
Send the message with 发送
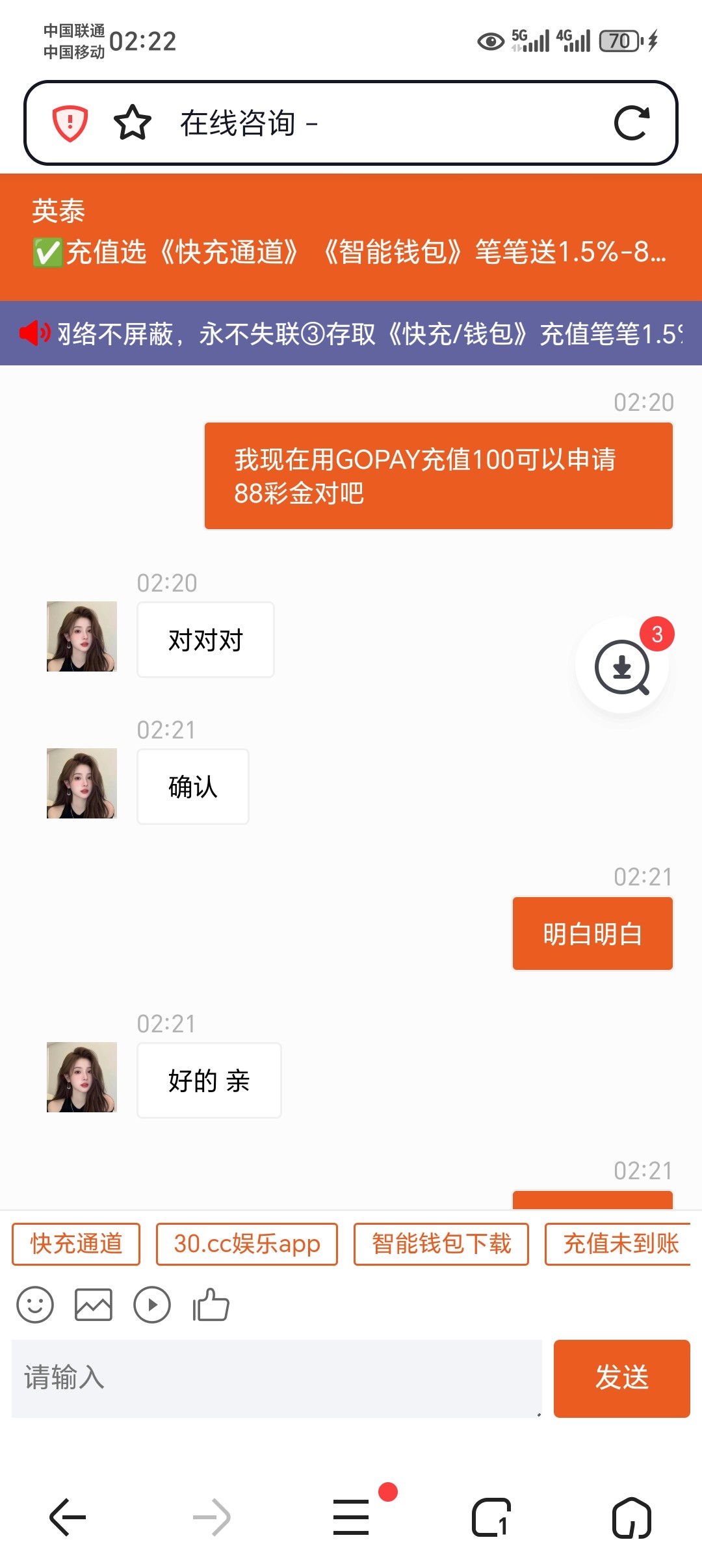click(621, 1378)
